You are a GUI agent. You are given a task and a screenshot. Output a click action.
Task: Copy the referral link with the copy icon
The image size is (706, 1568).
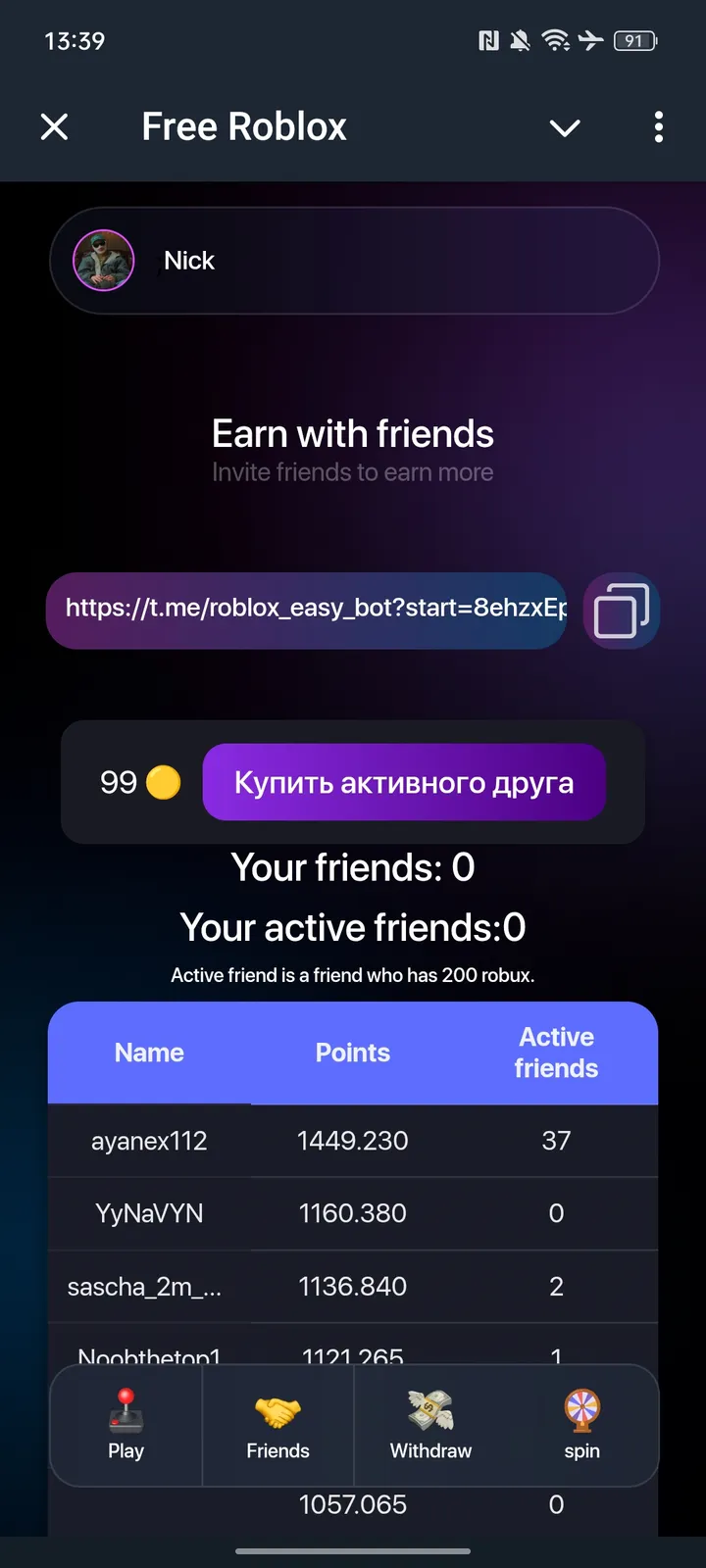(x=622, y=611)
